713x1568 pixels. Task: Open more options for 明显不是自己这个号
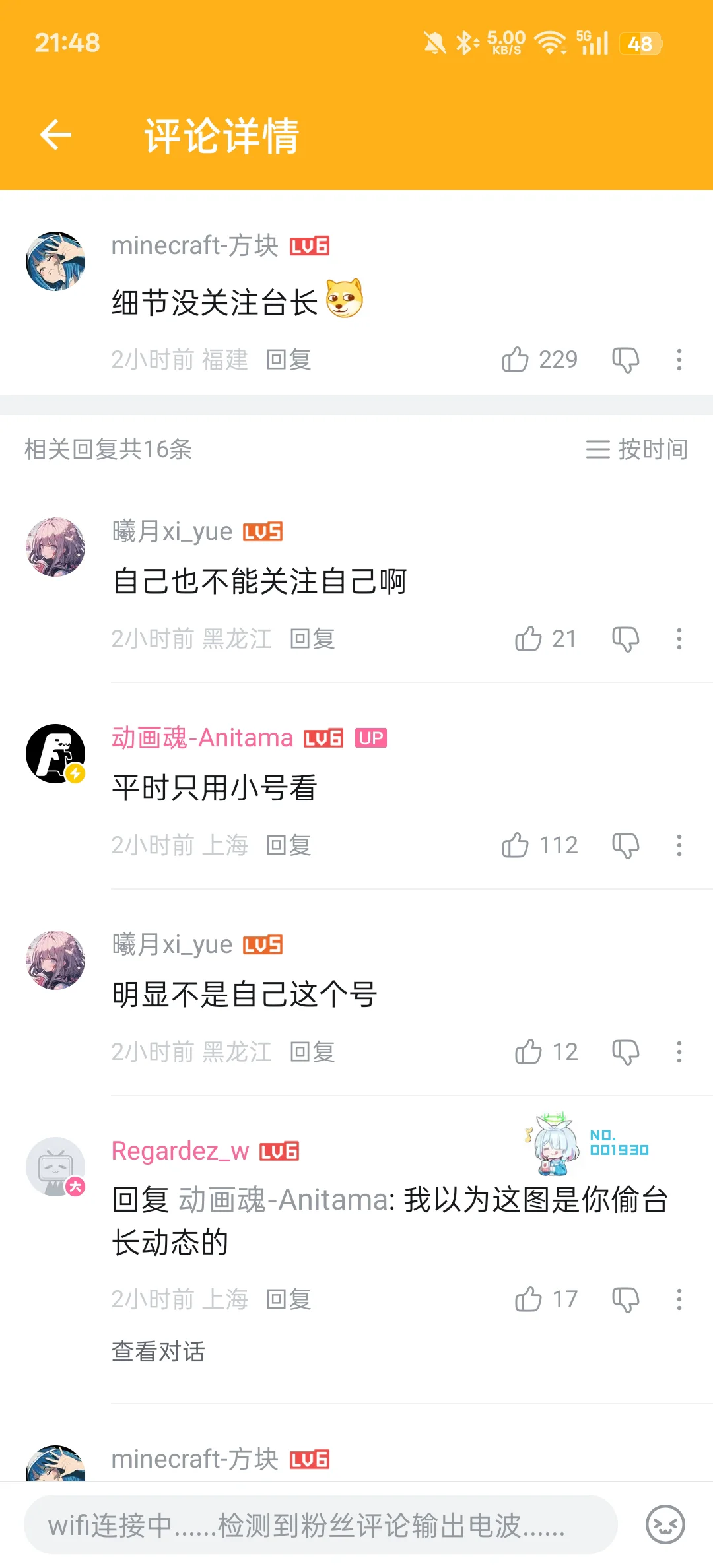pos(679,1052)
